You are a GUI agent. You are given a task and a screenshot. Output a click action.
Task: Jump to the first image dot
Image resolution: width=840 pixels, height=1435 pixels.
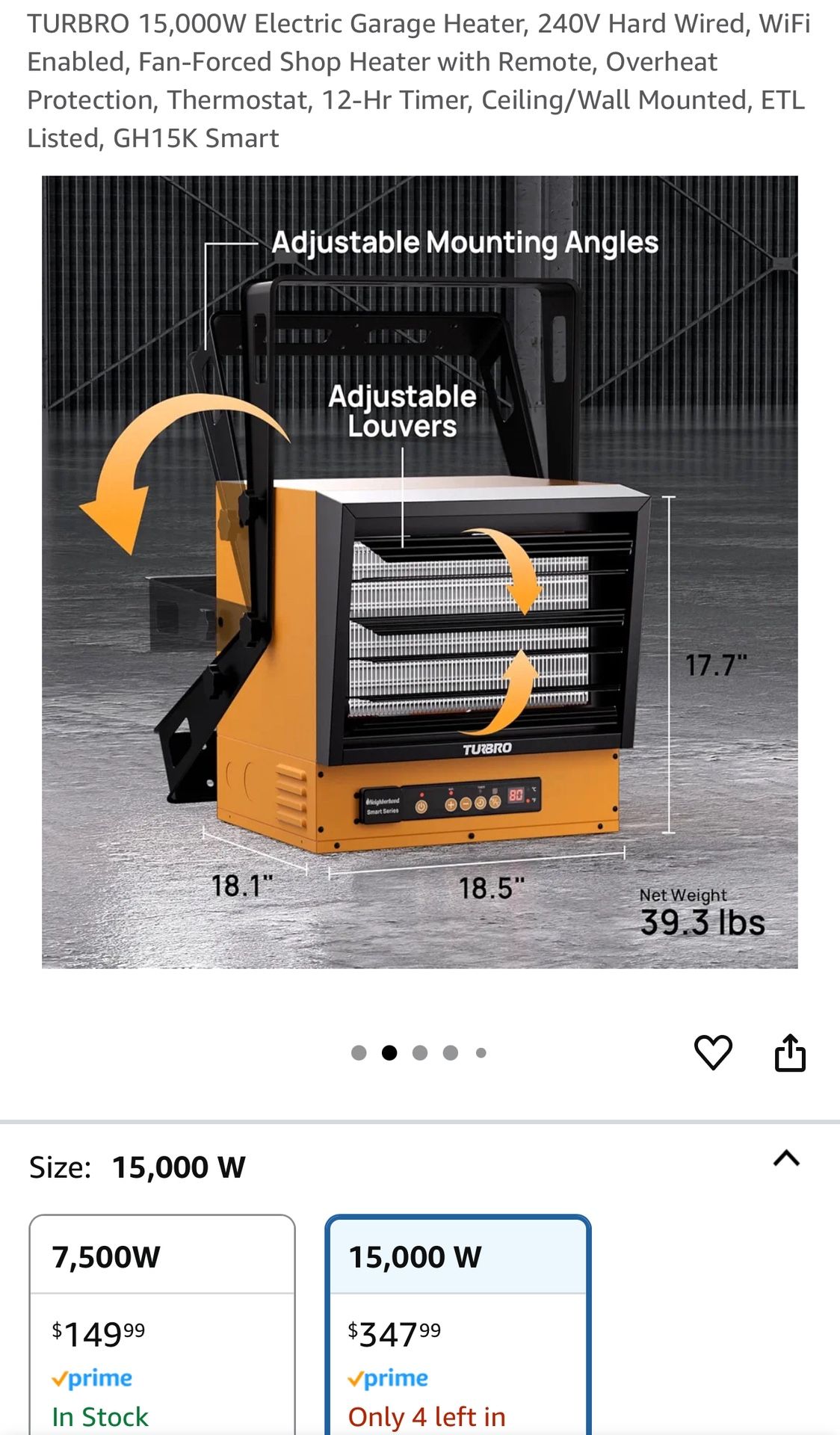point(359,1053)
